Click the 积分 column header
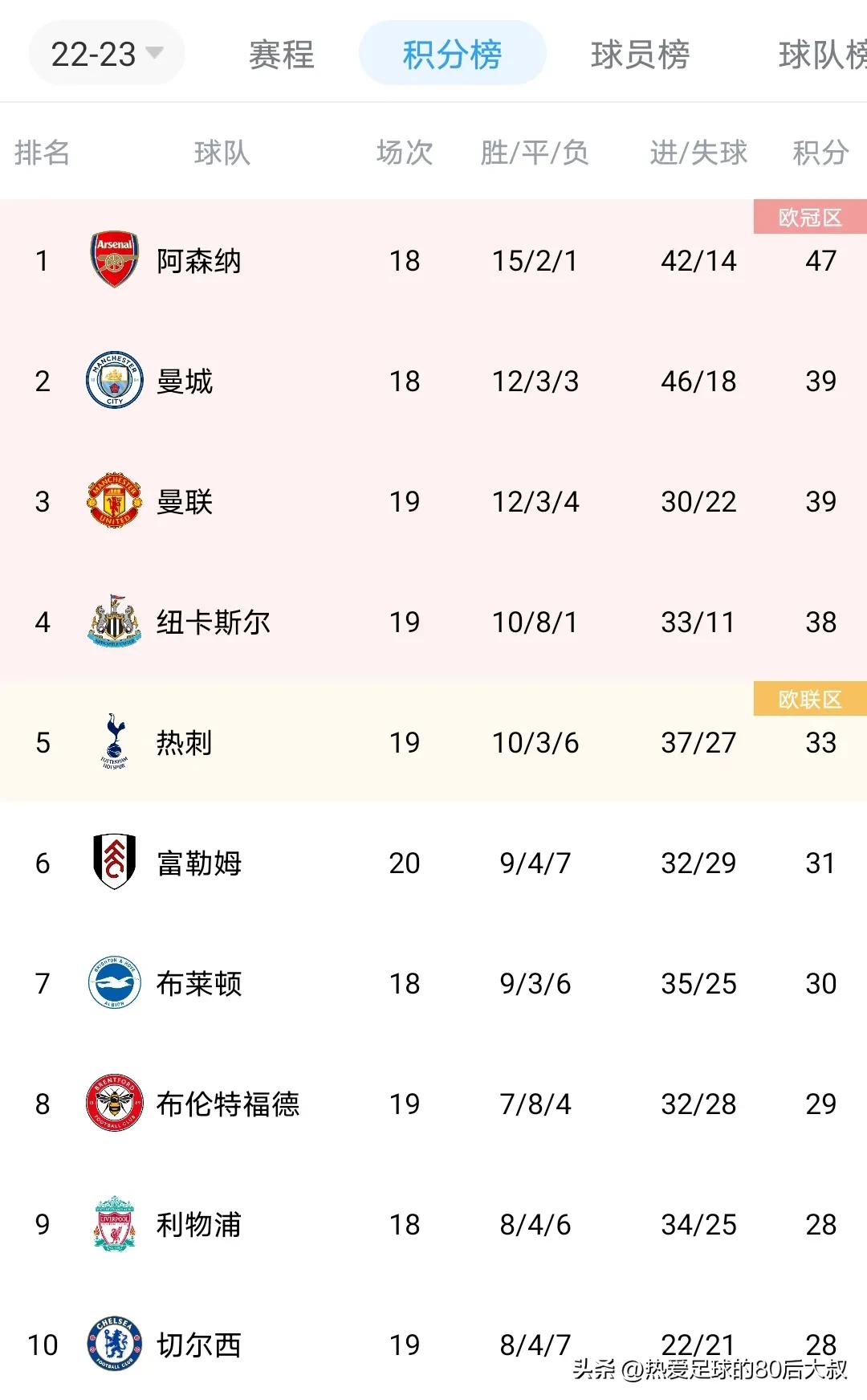Screen dimensions: 867x1400 [820, 153]
